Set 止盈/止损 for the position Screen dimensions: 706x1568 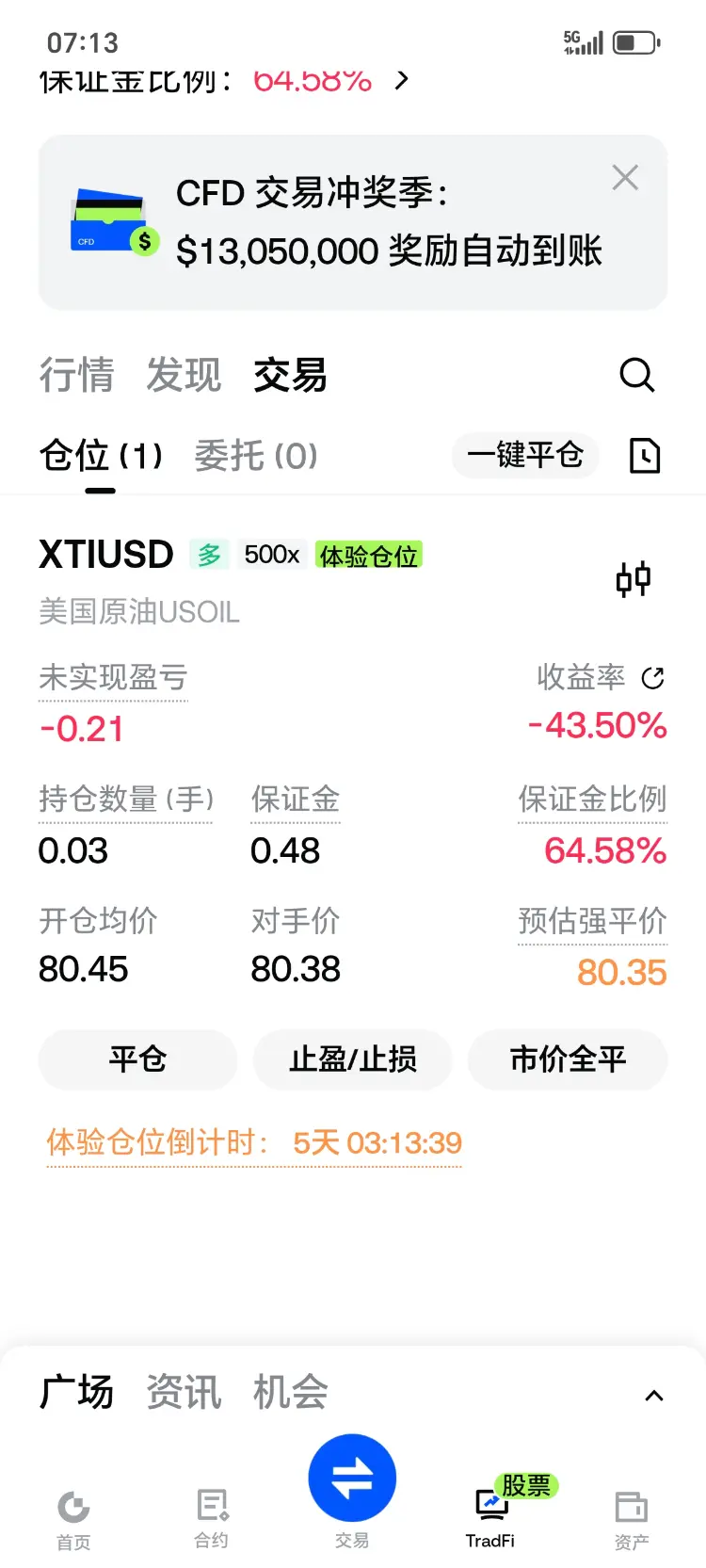353,1059
